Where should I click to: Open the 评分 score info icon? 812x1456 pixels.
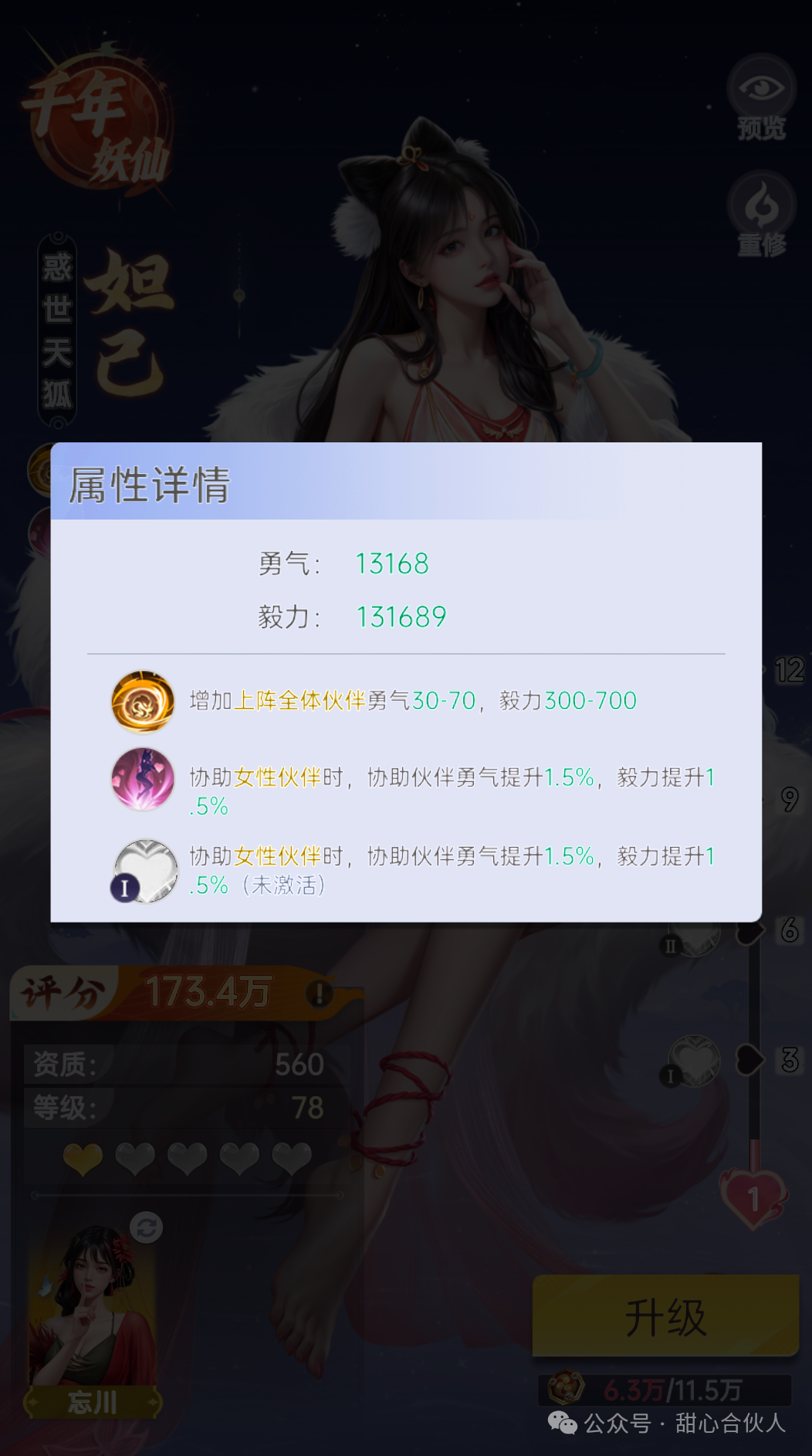pos(319,993)
